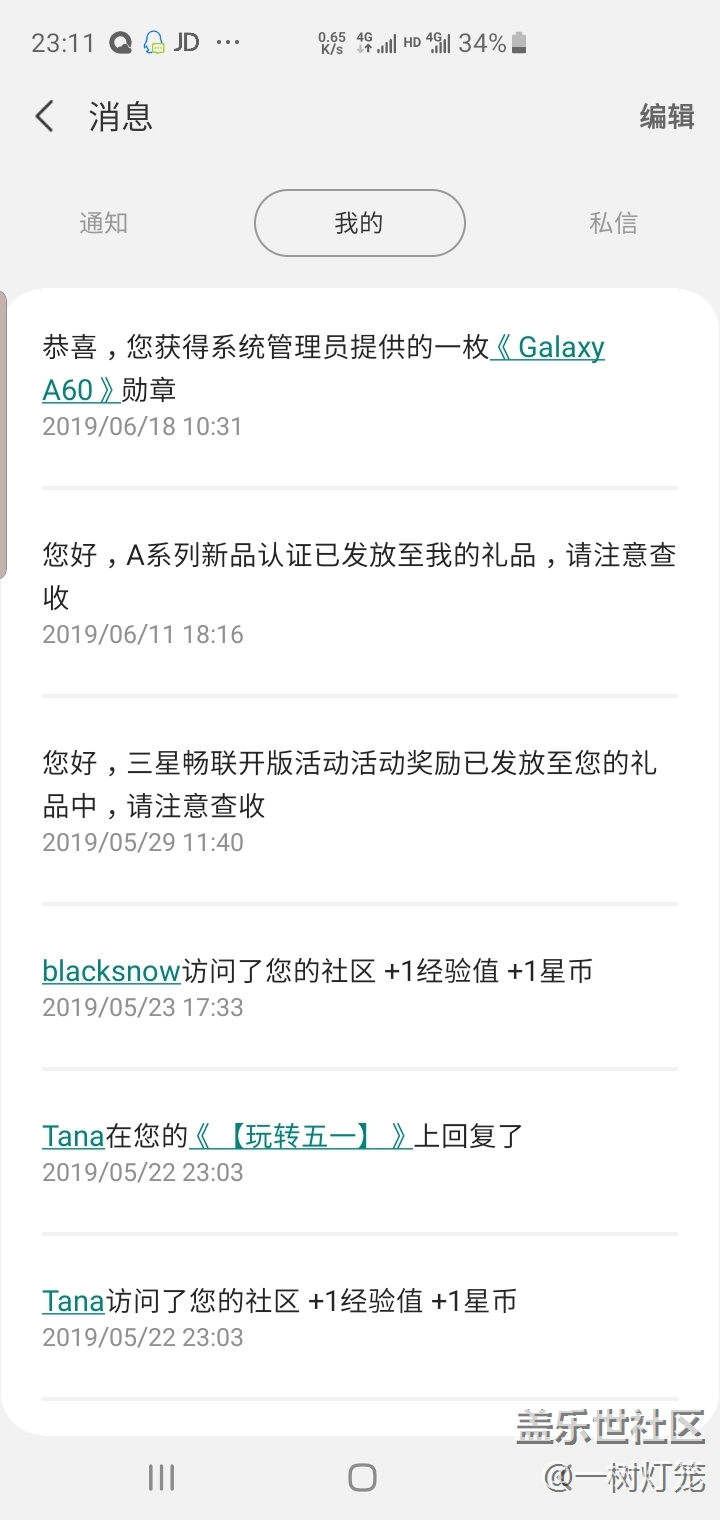
Task: Open recent apps from navigation bar
Action: [x=161, y=1477]
